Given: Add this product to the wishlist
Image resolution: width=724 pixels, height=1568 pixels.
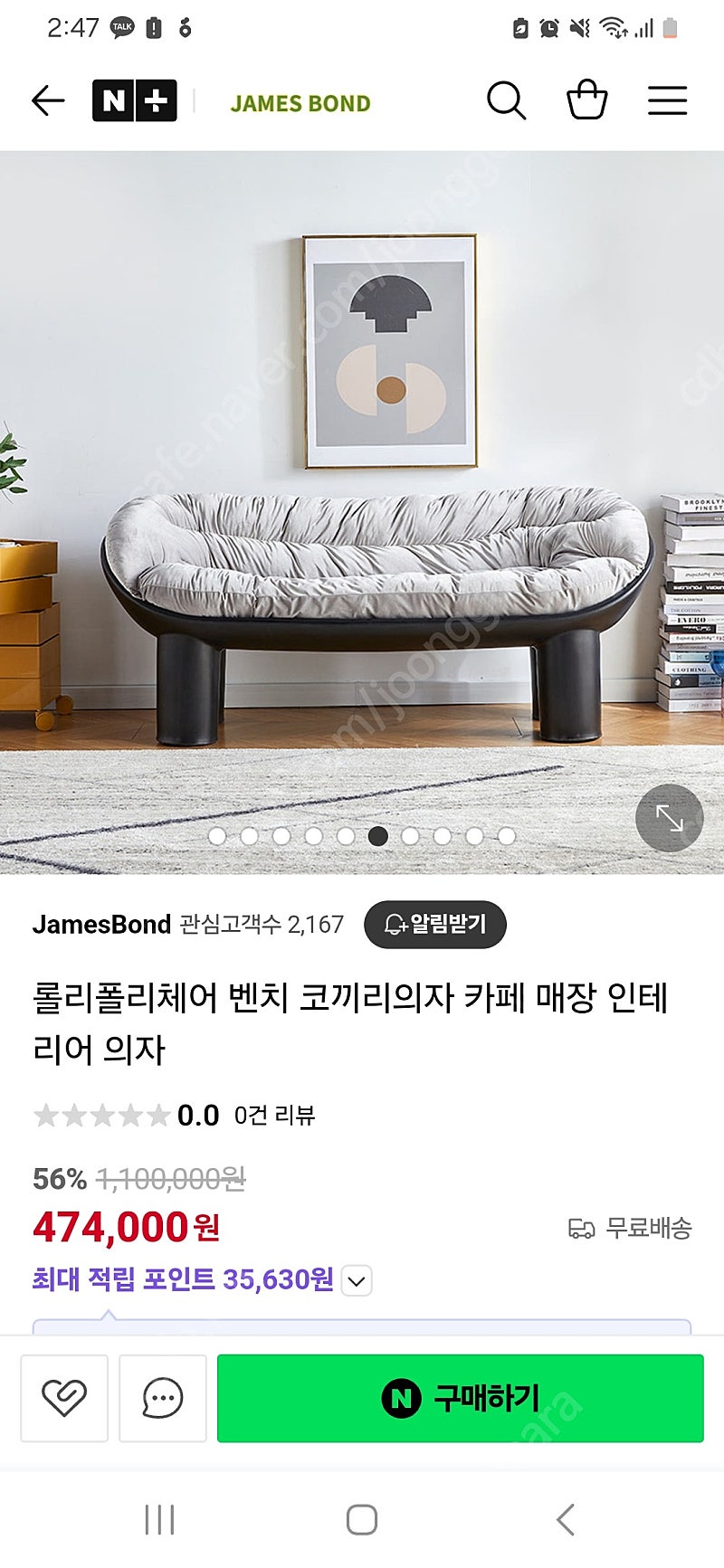Looking at the screenshot, I should click(64, 1398).
